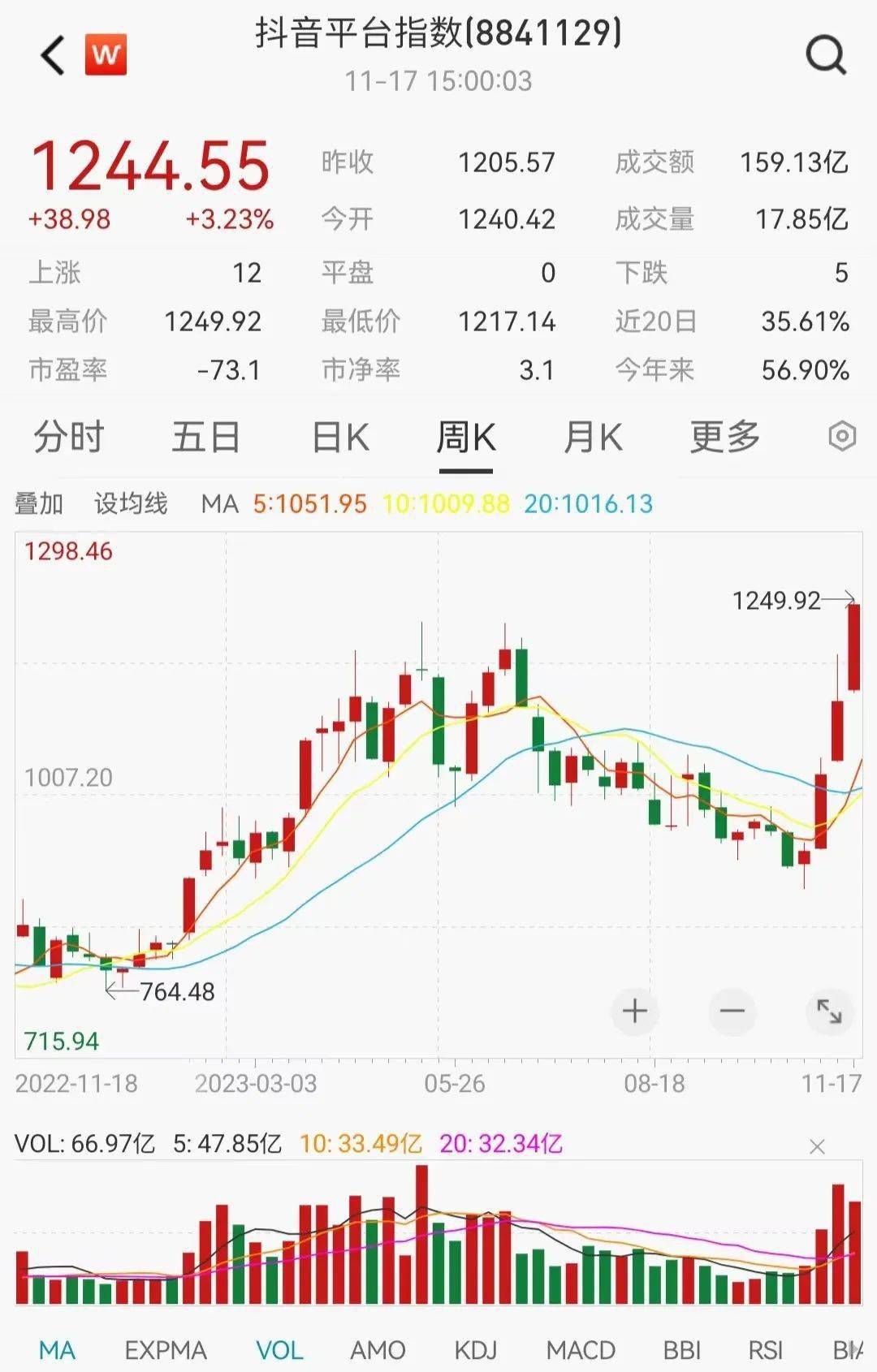Select the 周K chart tab

[x=466, y=438]
